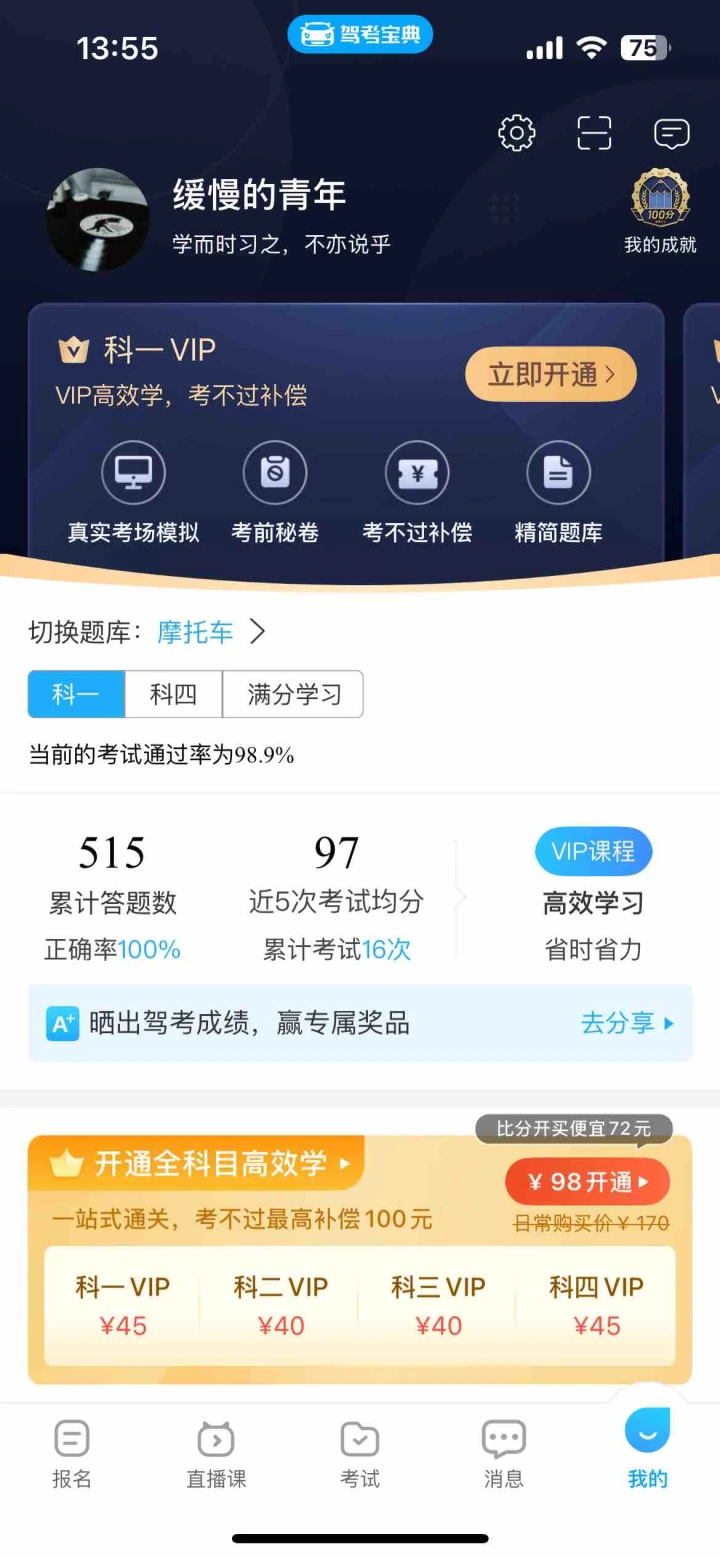Open the scan code icon
The image size is (720, 1558).
tap(594, 133)
